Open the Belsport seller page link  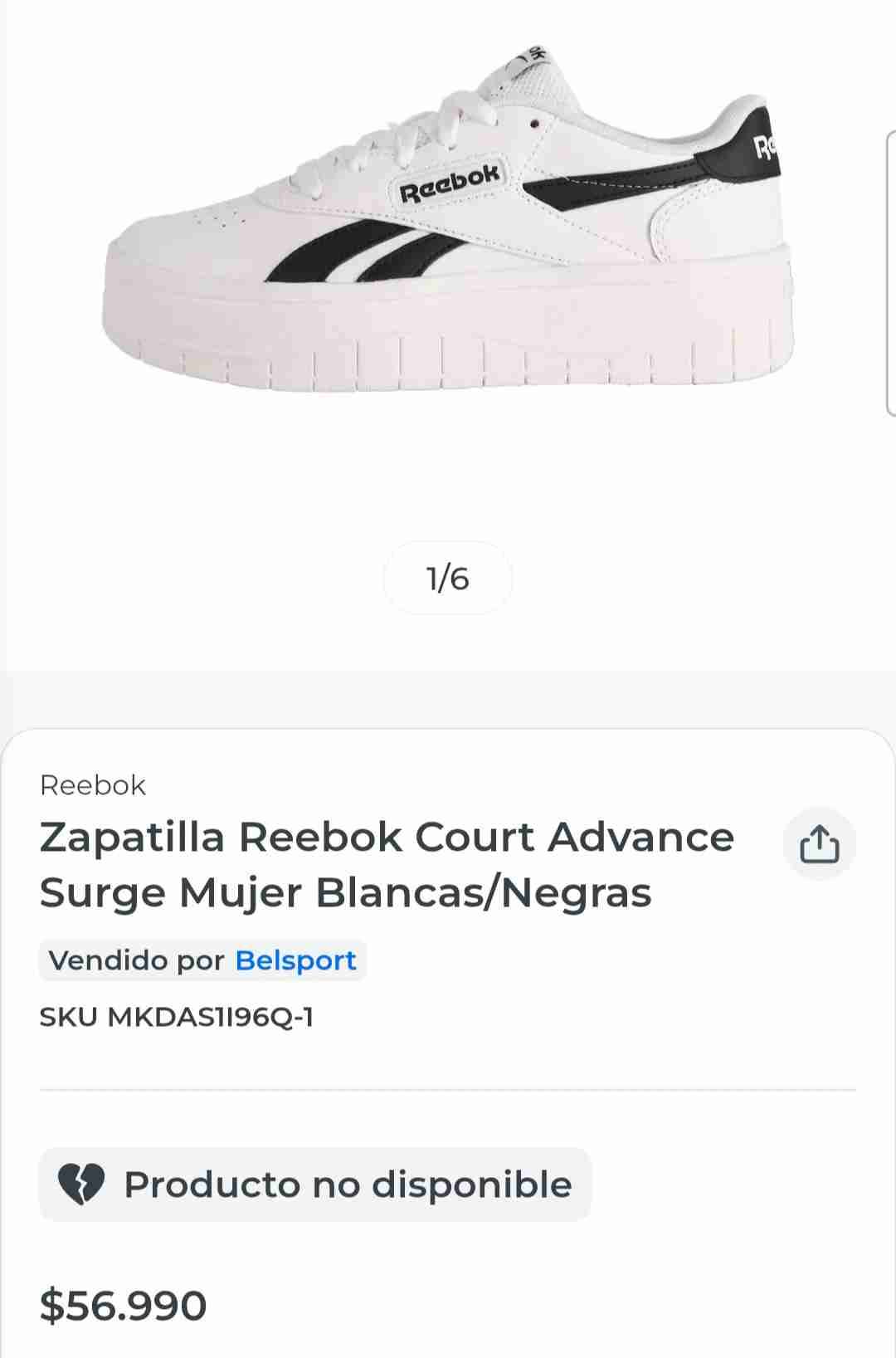coord(297,960)
